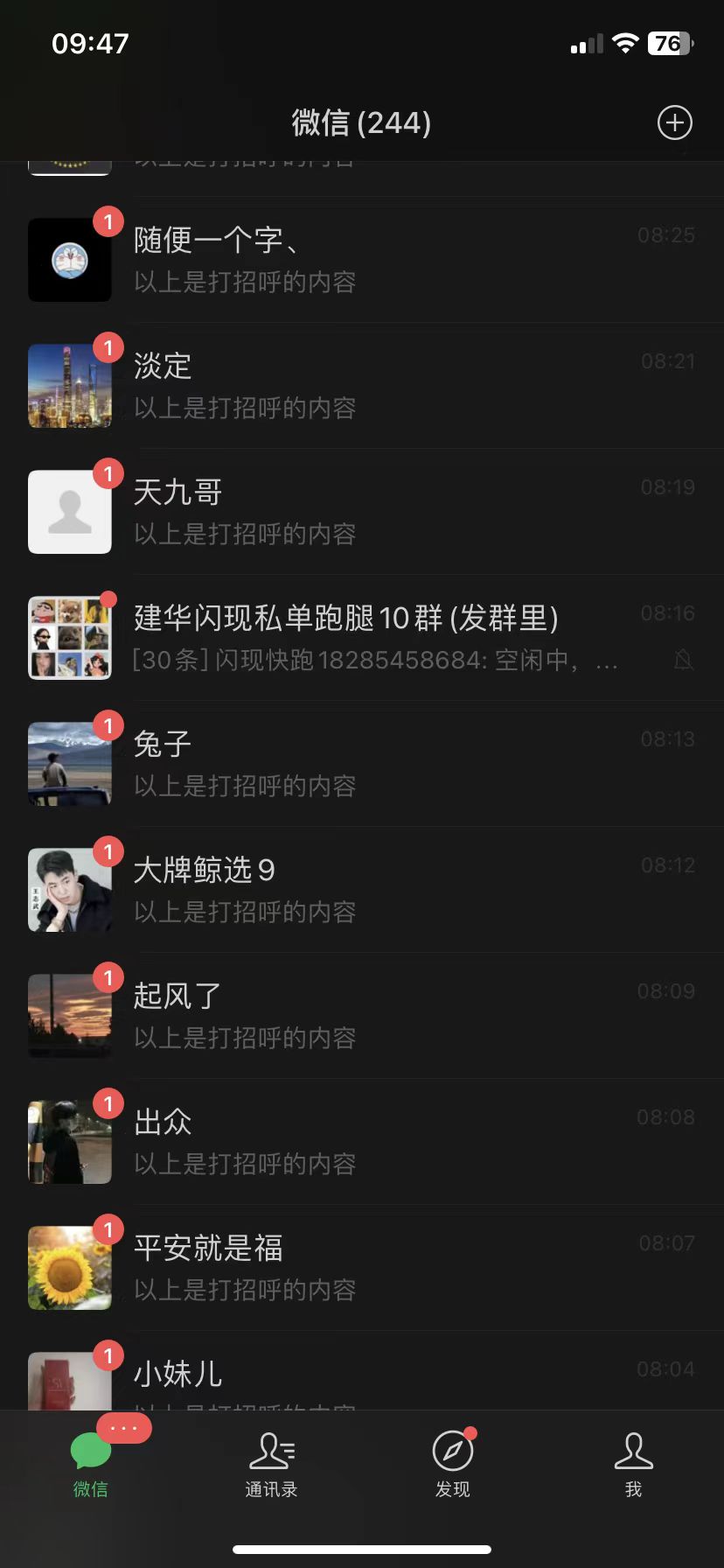Tap the plus icon to start new chat

pyautogui.click(x=674, y=122)
